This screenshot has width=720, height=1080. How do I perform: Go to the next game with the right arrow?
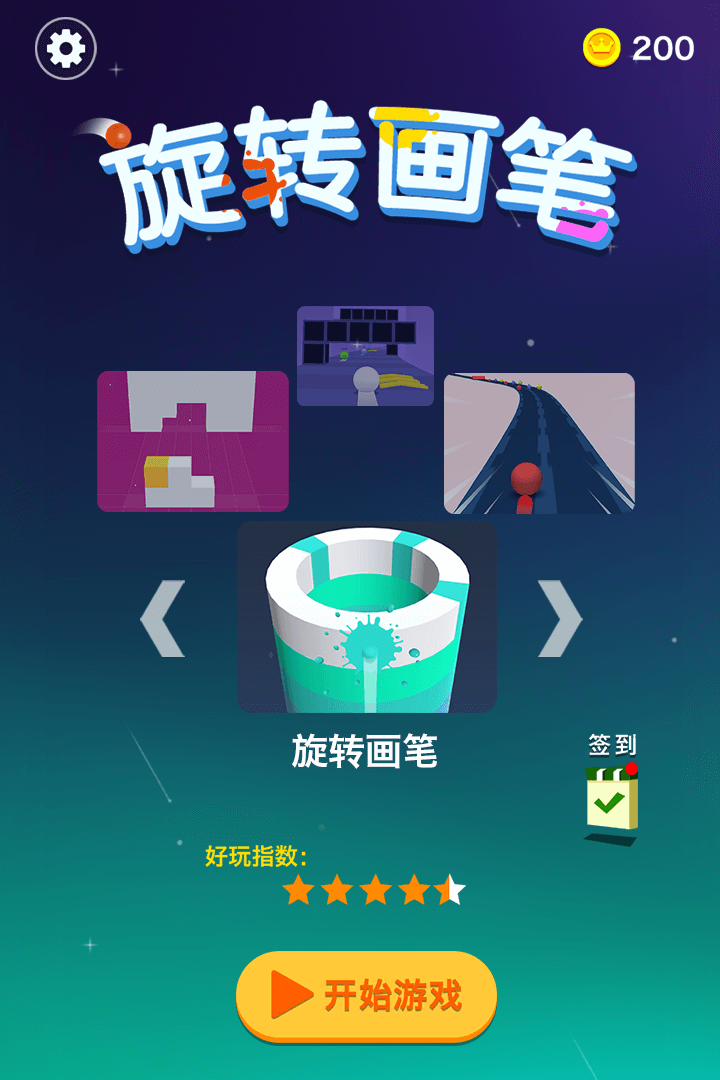coord(559,618)
